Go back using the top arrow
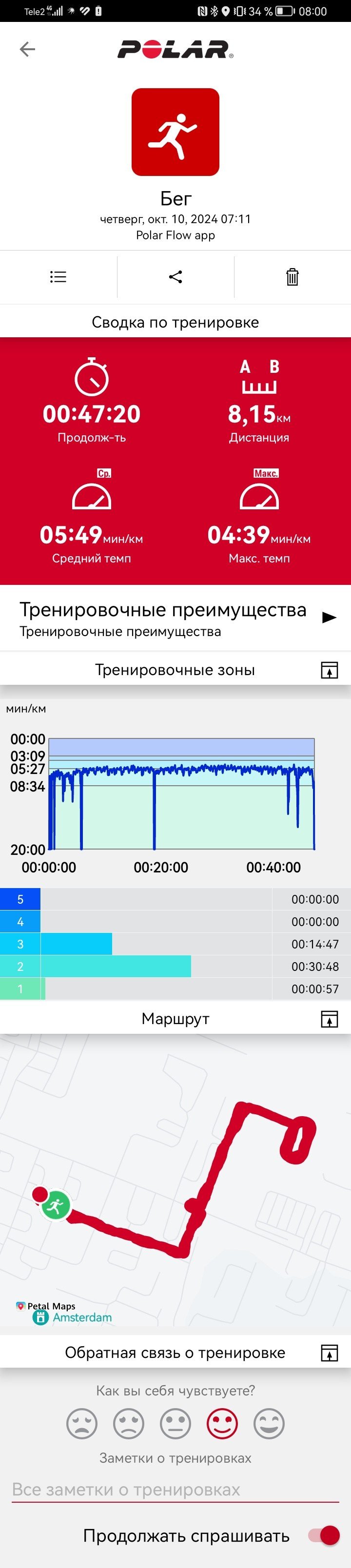 27,49
